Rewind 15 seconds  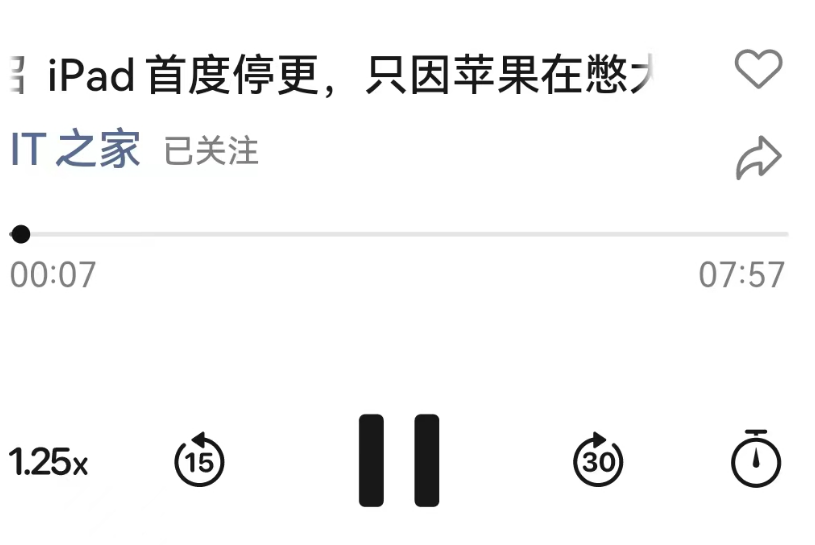[199, 460]
